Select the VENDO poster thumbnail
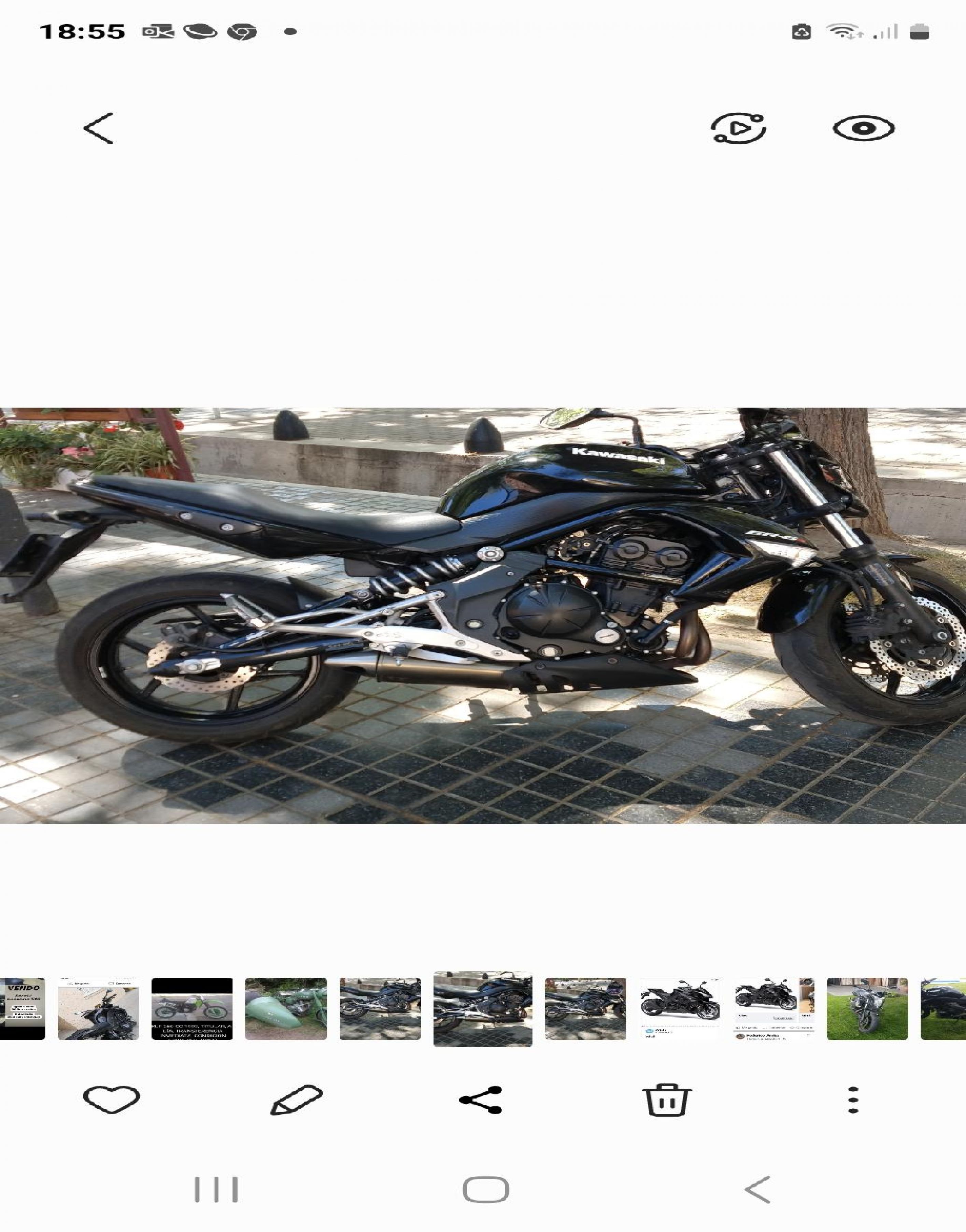Image resolution: width=966 pixels, height=1232 pixels. pos(23,1008)
